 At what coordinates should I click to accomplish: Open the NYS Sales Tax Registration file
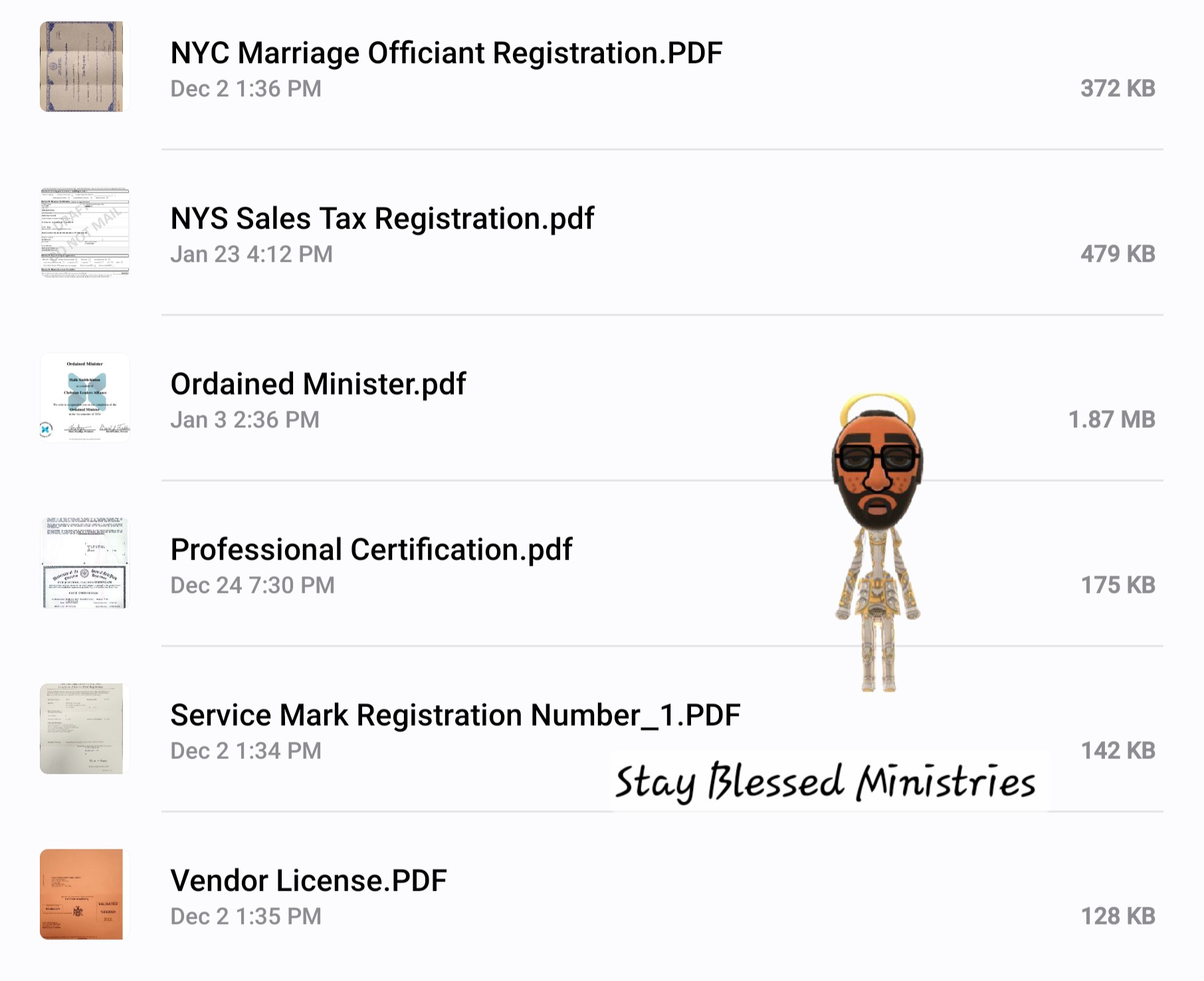[382, 219]
